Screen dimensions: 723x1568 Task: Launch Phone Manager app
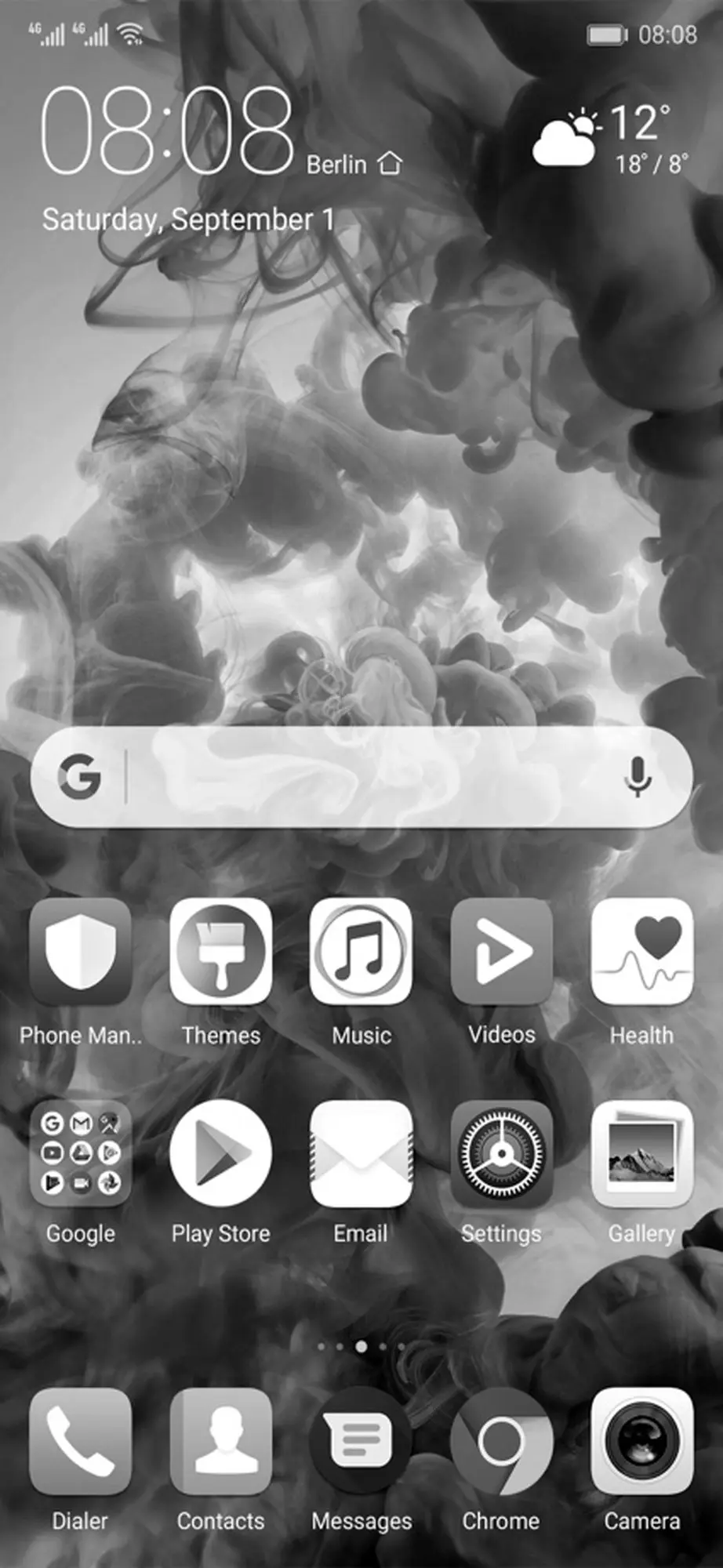80,951
